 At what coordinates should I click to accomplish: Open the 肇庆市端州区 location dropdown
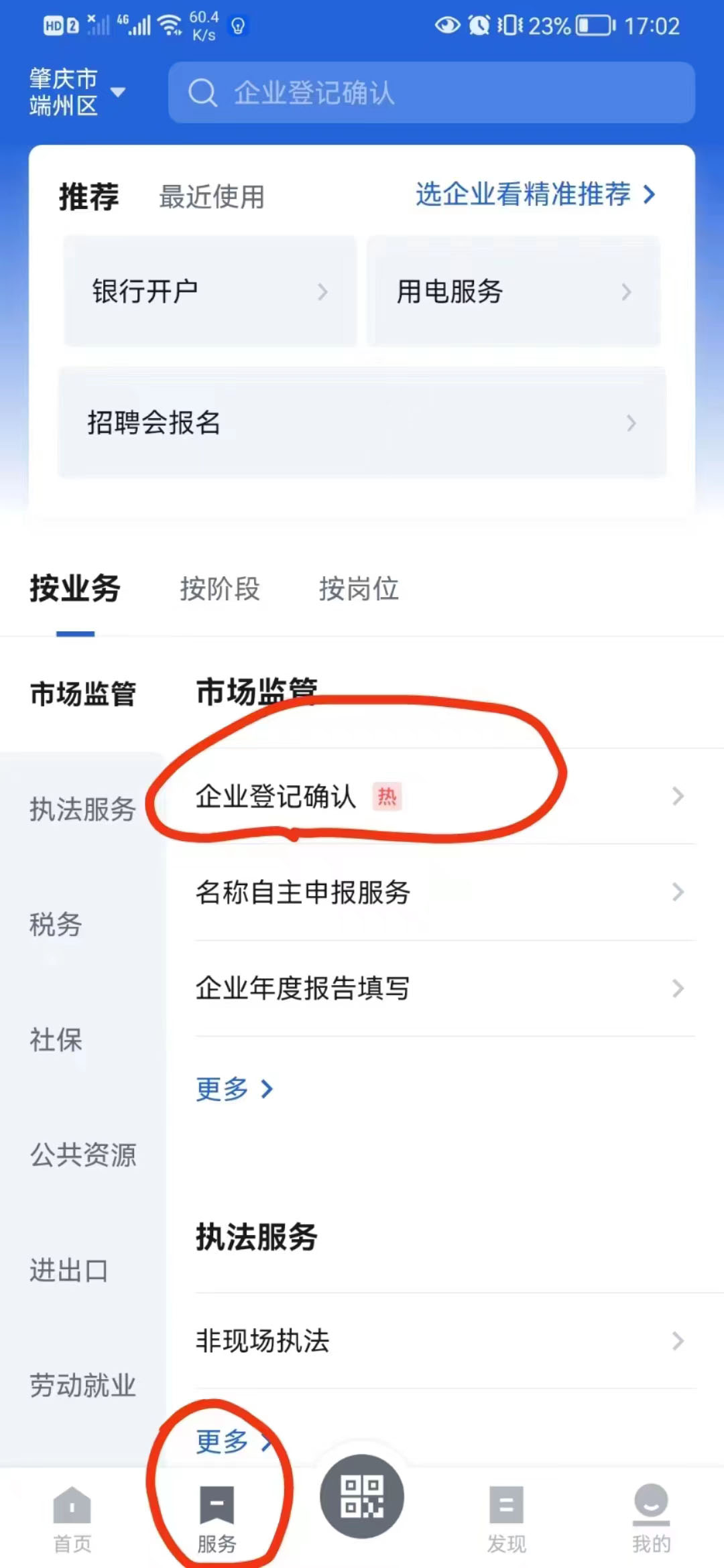click(76, 92)
